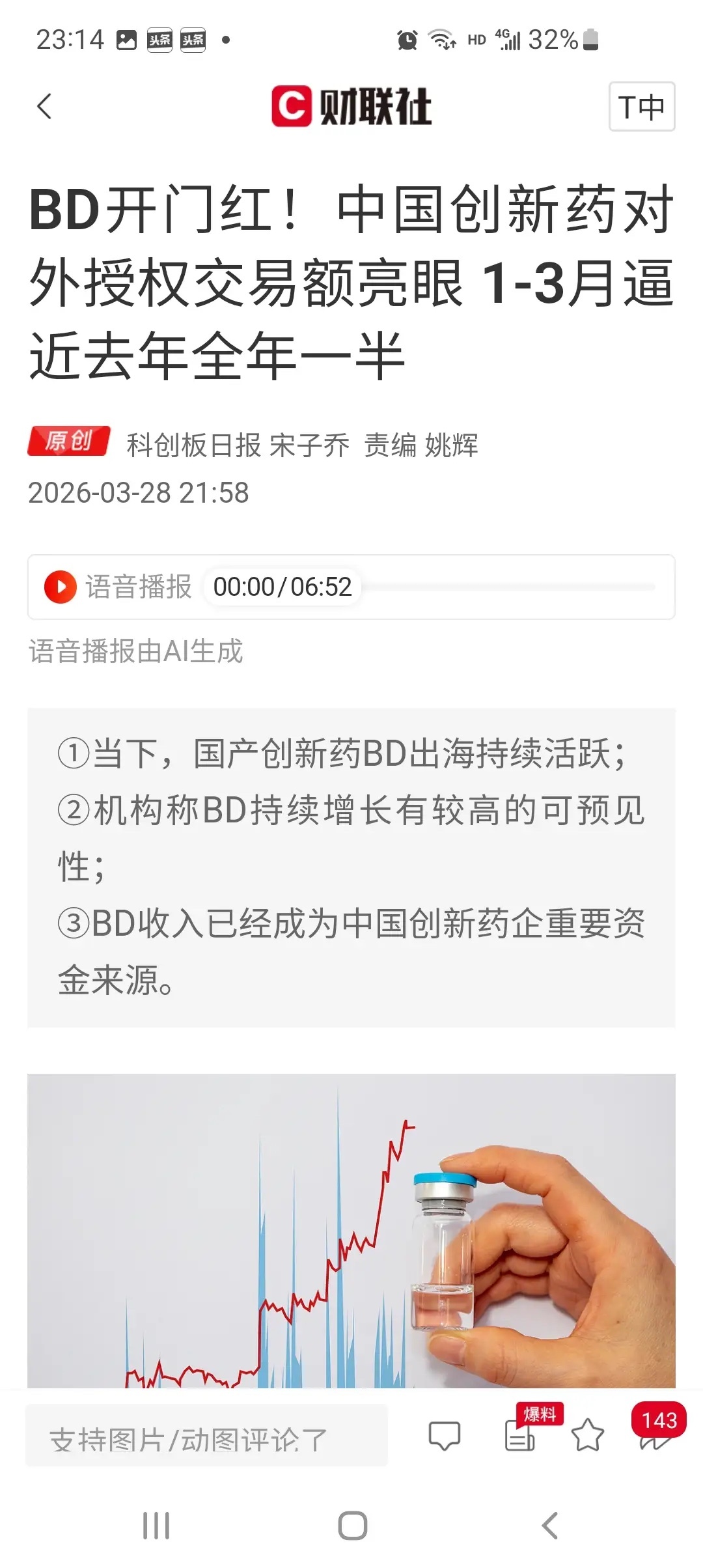This screenshot has height=1568, width=703.
Task: Tap the 00:00/06:52 time display
Action: click(283, 587)
